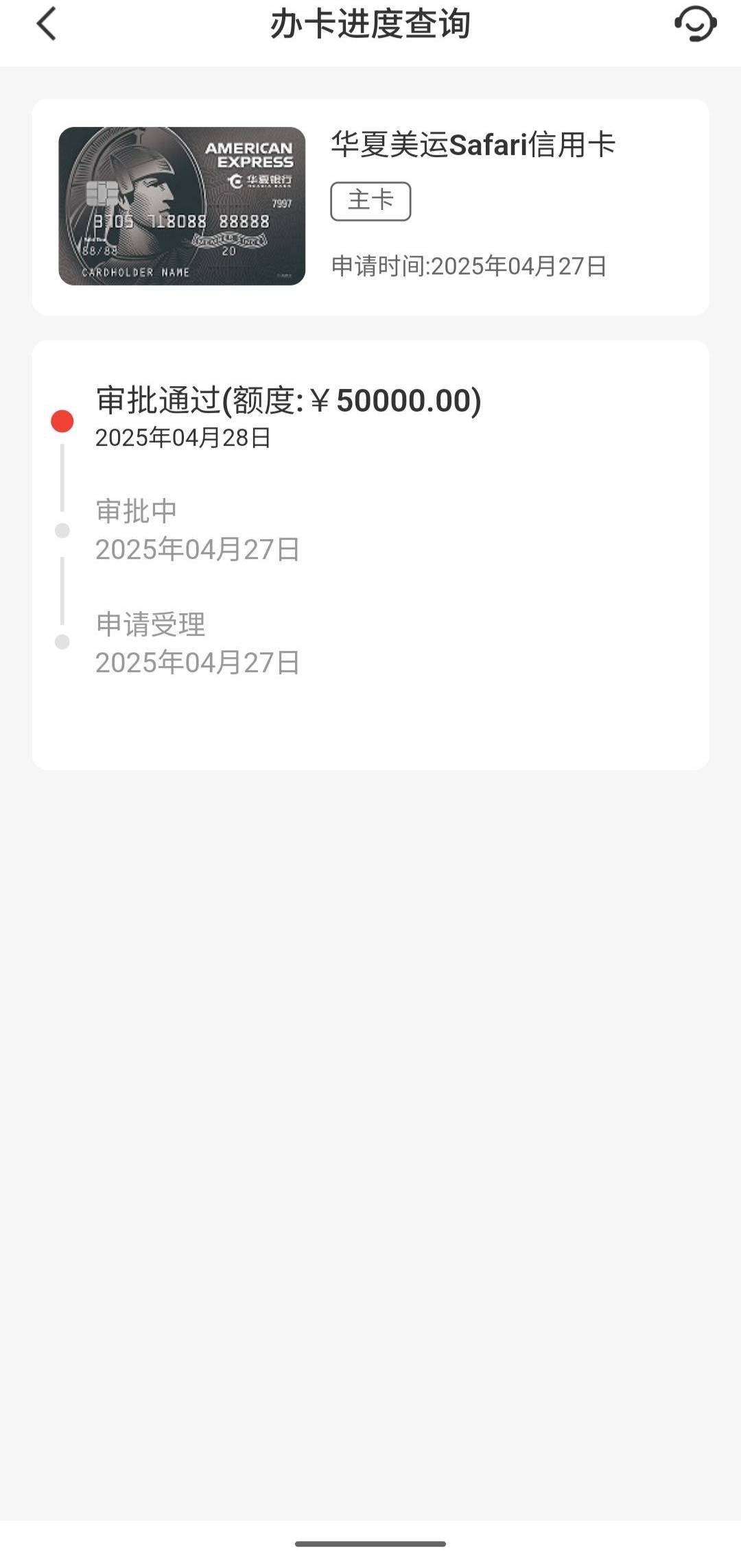Go back from 办卡进度查询 page

[46, 24]
